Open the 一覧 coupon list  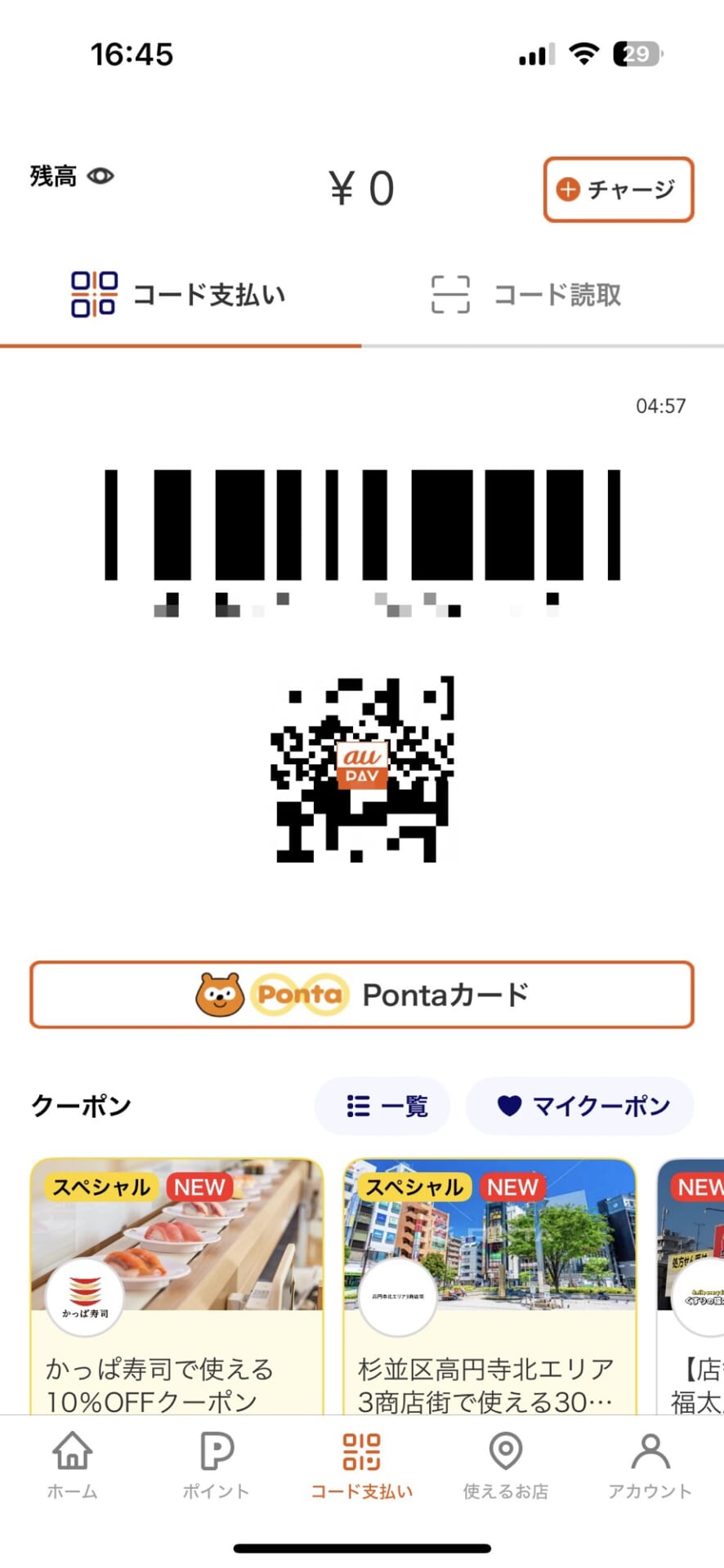382,1105
